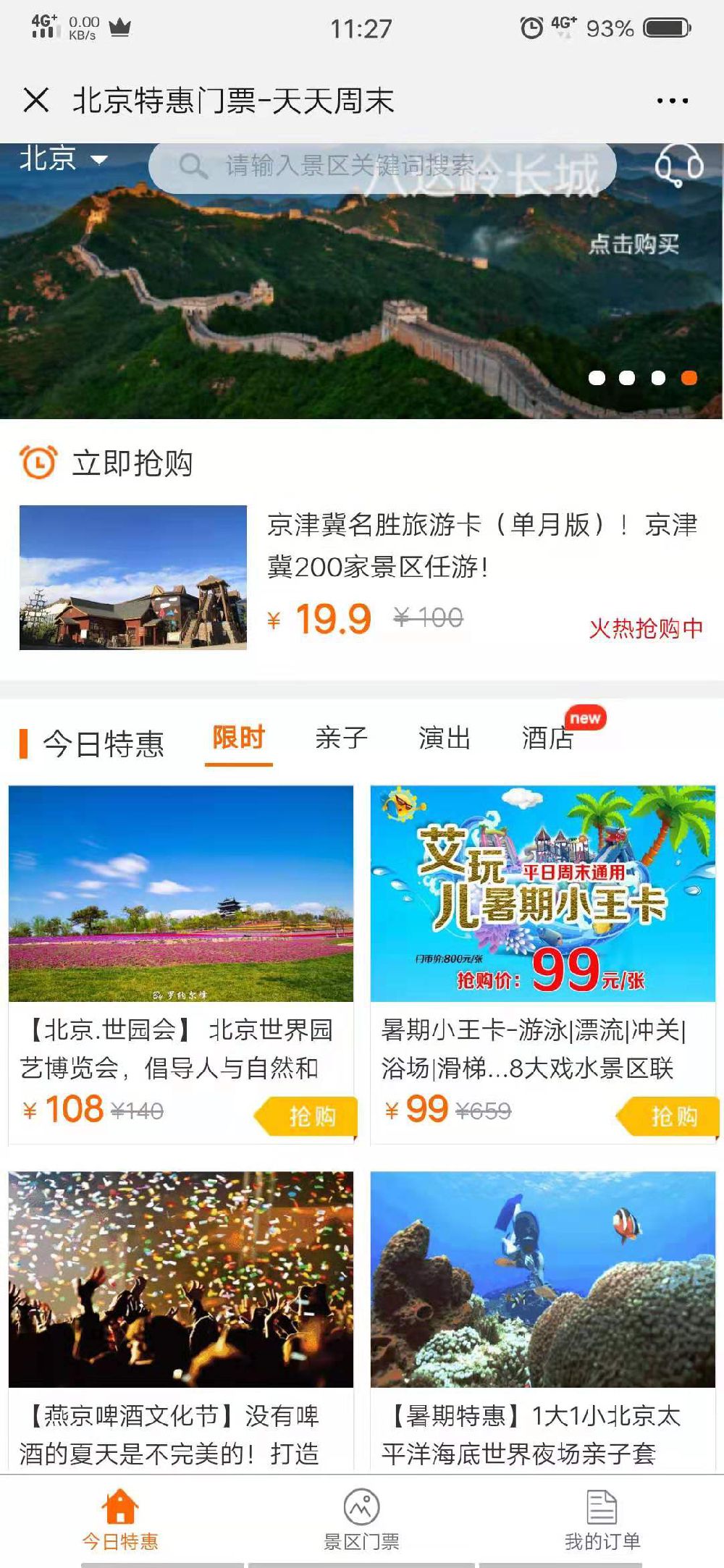The height and width of the screenshot is (1568, 724).
Task: Switch to the 亲子 tab
Action: (x=341, y=738)
